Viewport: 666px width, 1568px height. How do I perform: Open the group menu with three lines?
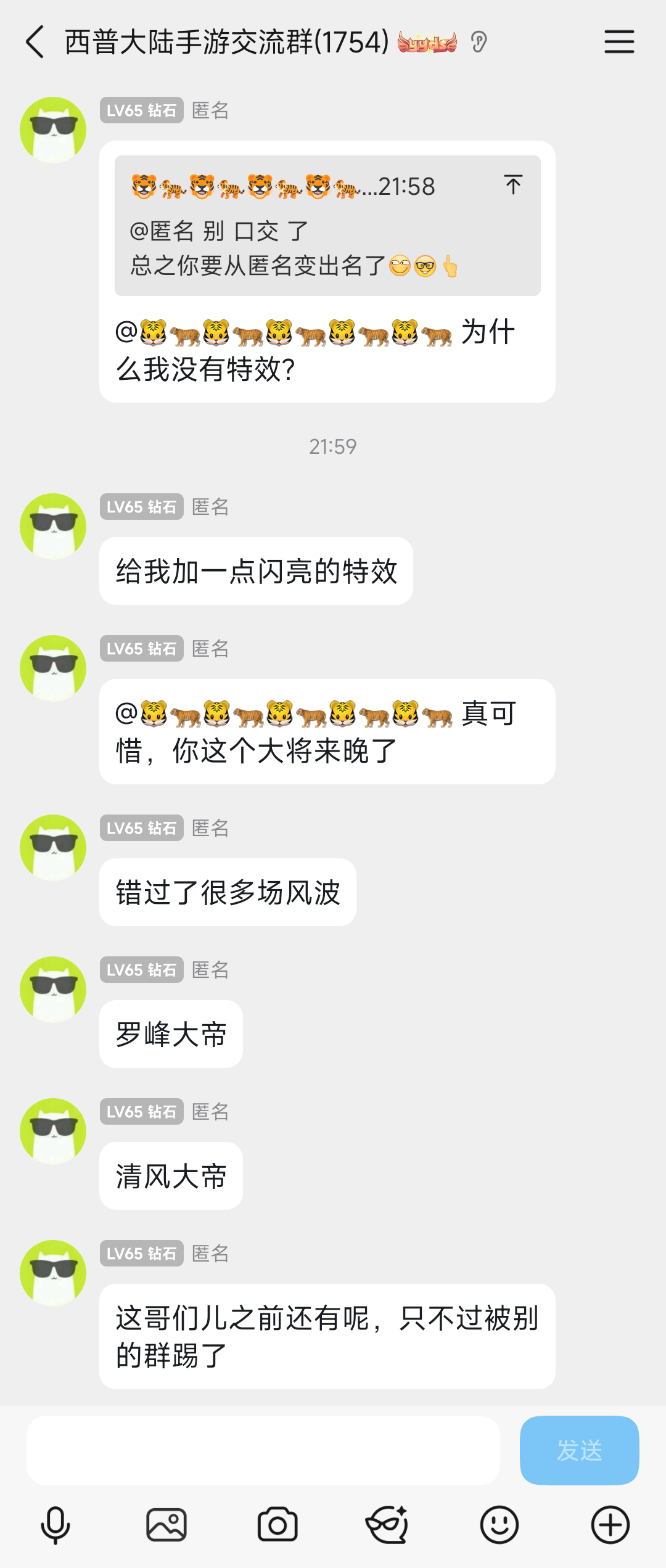(619, 42)
